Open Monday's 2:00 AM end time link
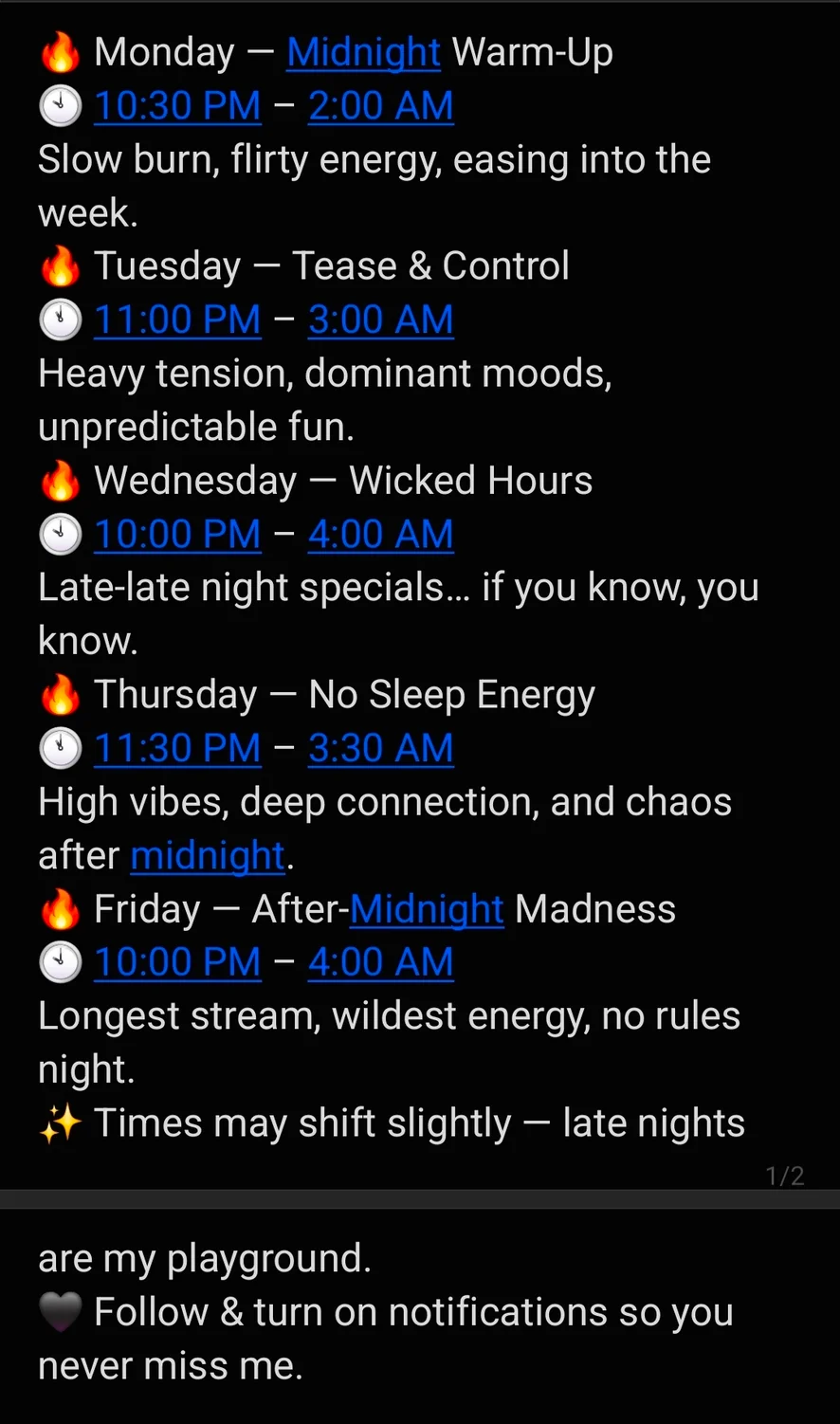The width and height of the screenshot is (840, 1424). (380, 106)
